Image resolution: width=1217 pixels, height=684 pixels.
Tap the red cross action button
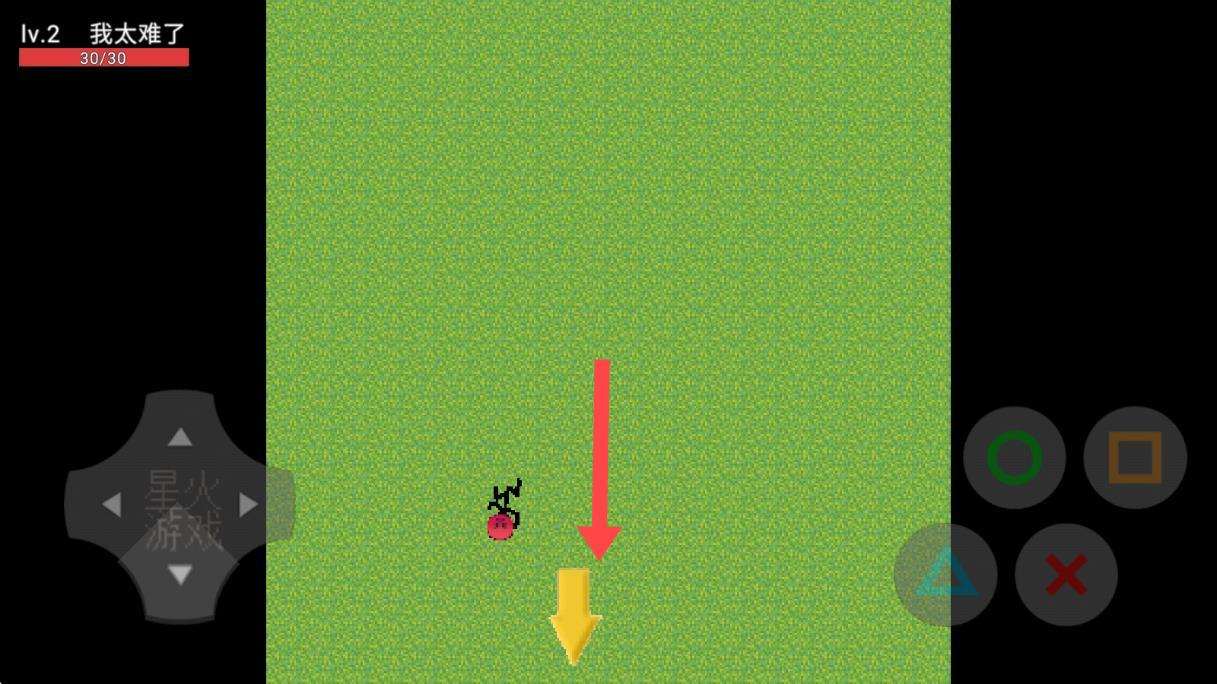point(1066,575)
